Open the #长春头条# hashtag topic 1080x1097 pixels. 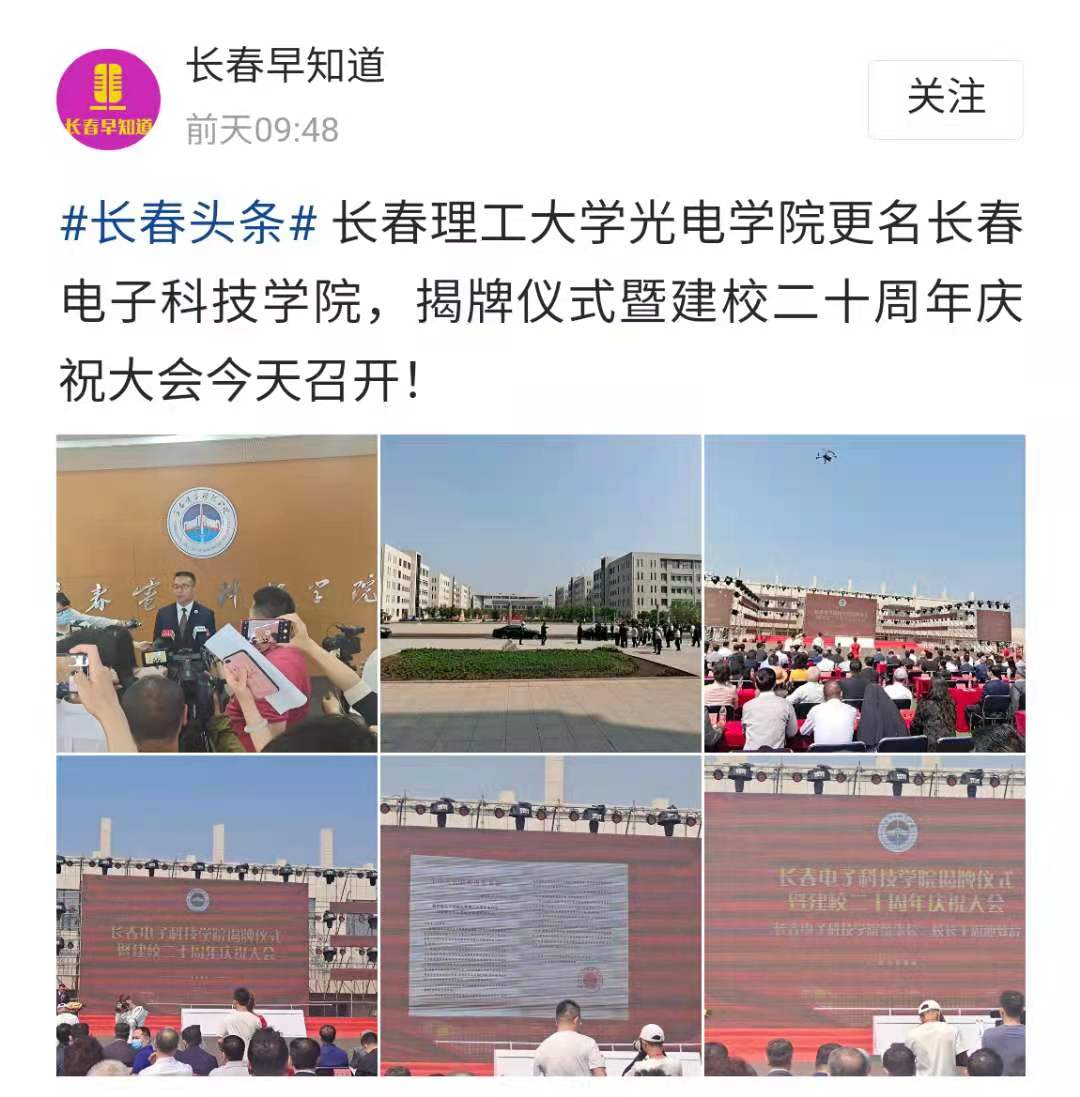click(x=189, y=222)
